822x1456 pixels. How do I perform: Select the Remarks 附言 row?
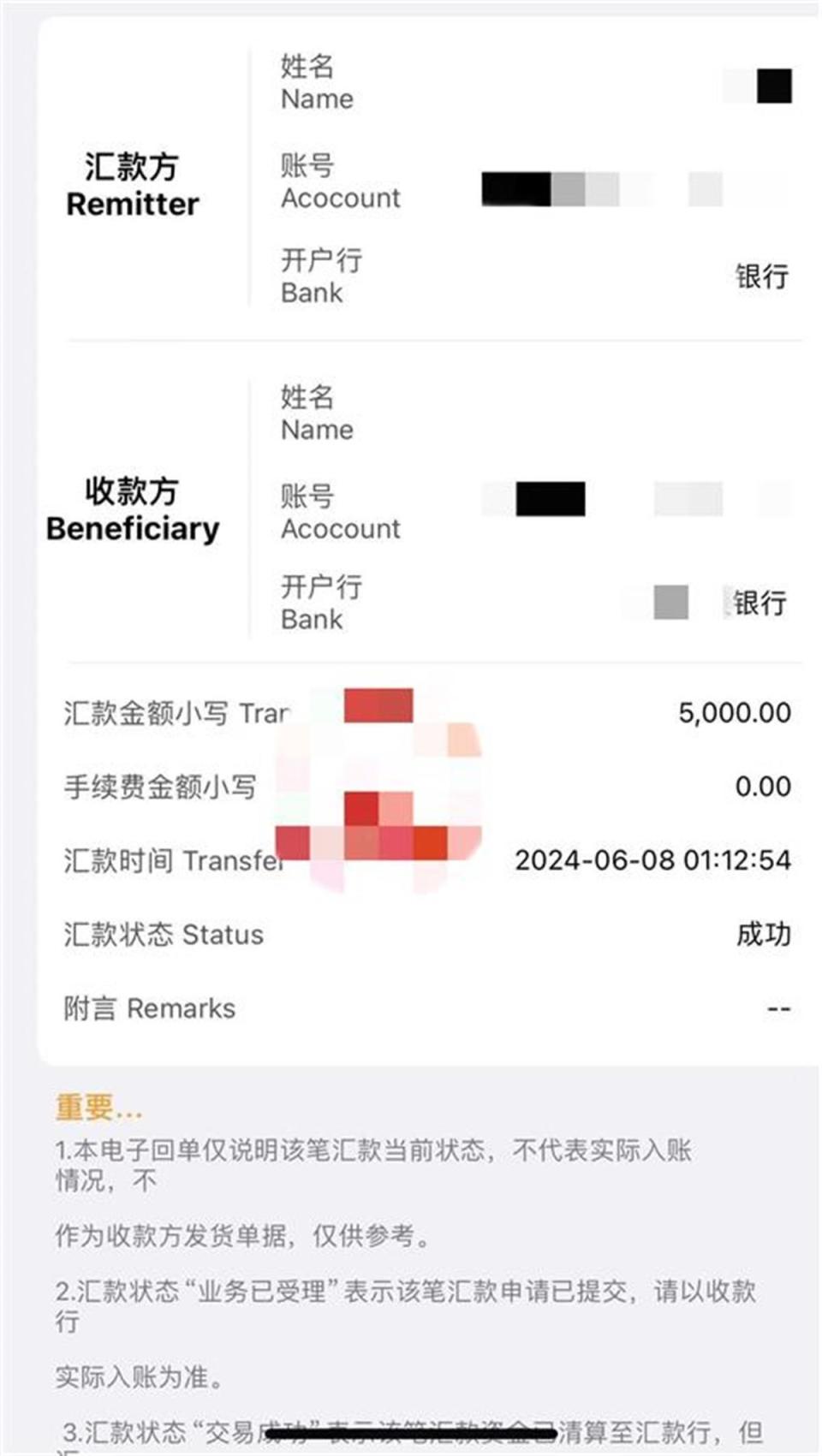pyautogui.click(x=152, y=1008)
